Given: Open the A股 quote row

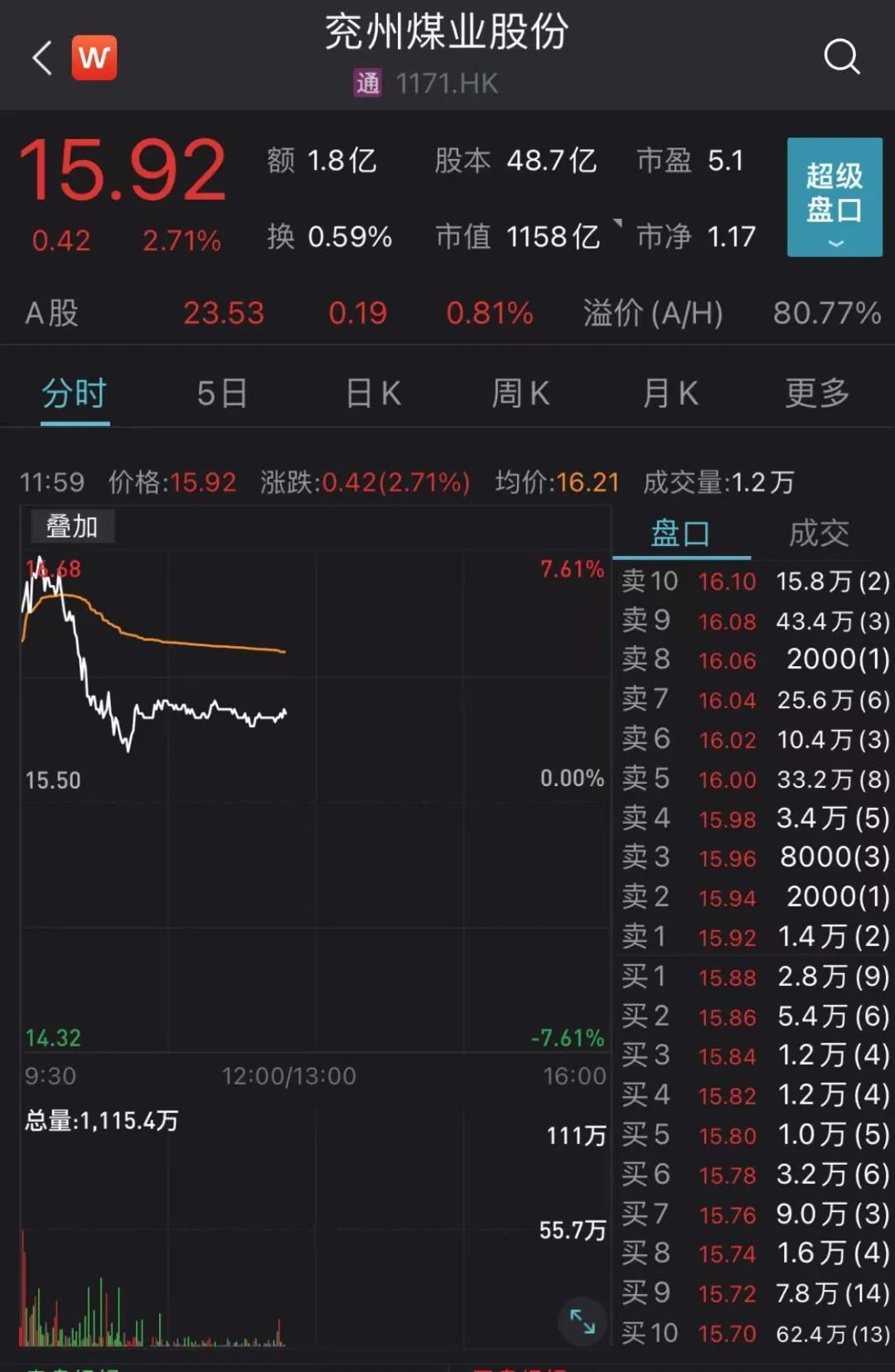Looking at the screenshot, I should click(447, 313).
